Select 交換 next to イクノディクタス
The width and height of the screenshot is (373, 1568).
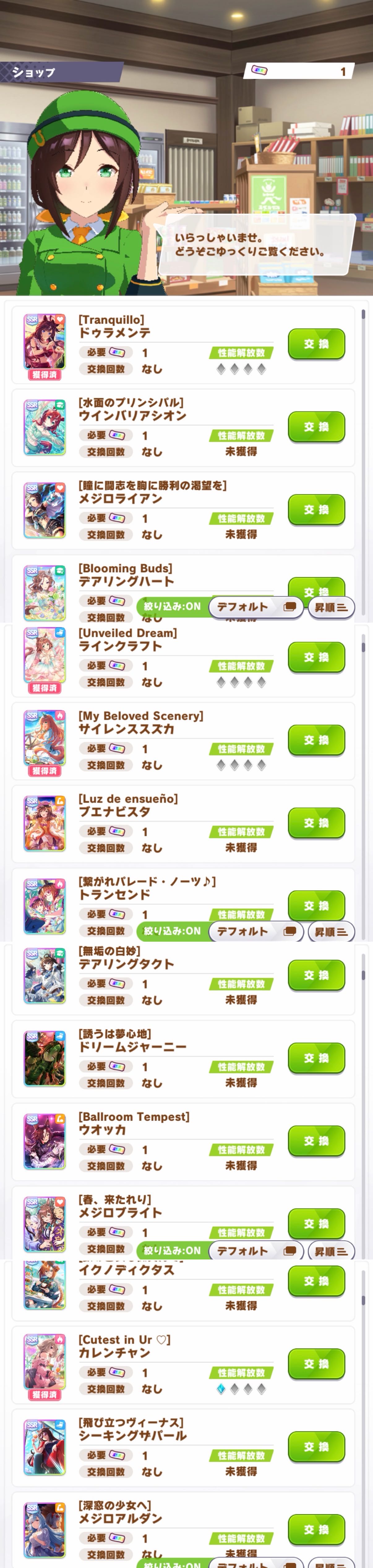click(x=316, y=1281)
